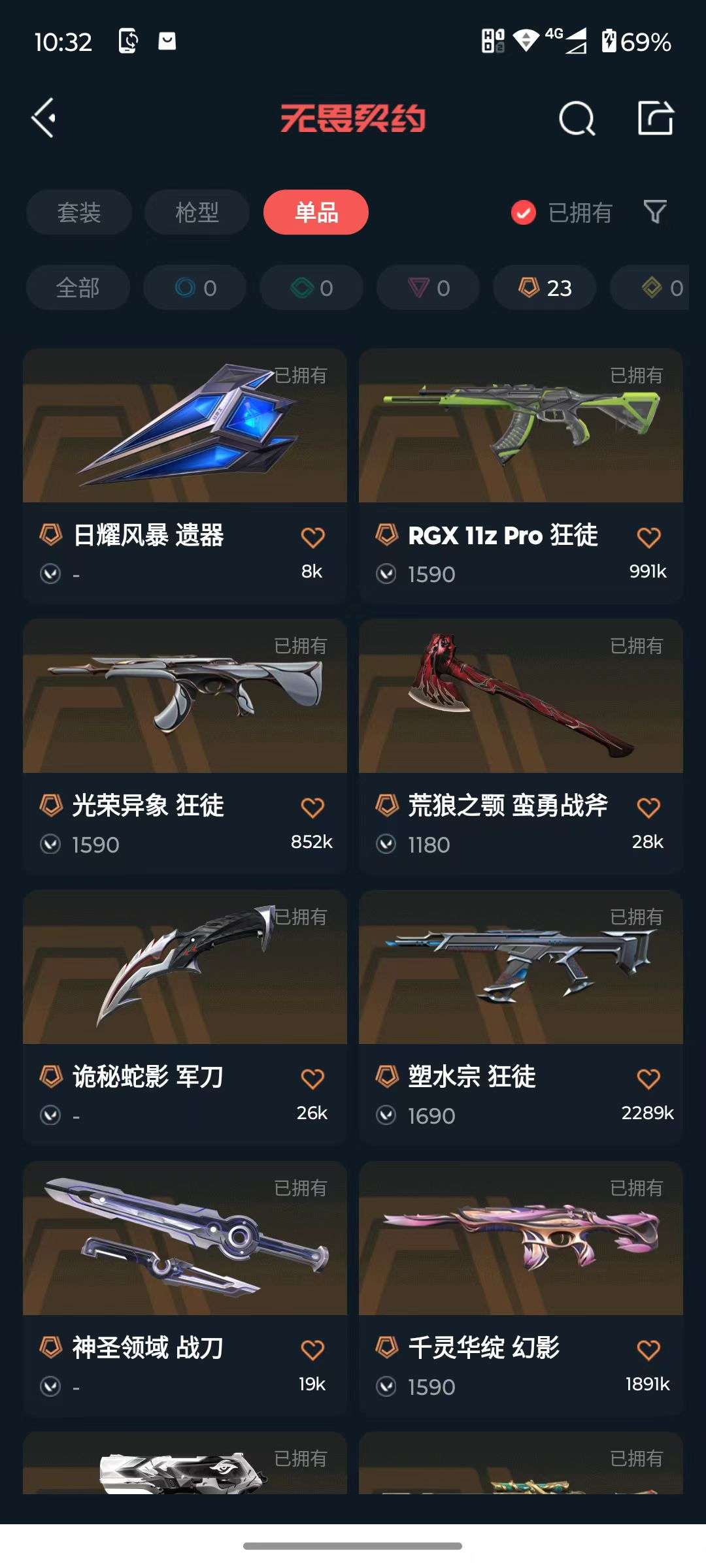Viewport: 706px width, 1568px height.
Task: Click the 全部 filter button
Action: coord(77,287)
